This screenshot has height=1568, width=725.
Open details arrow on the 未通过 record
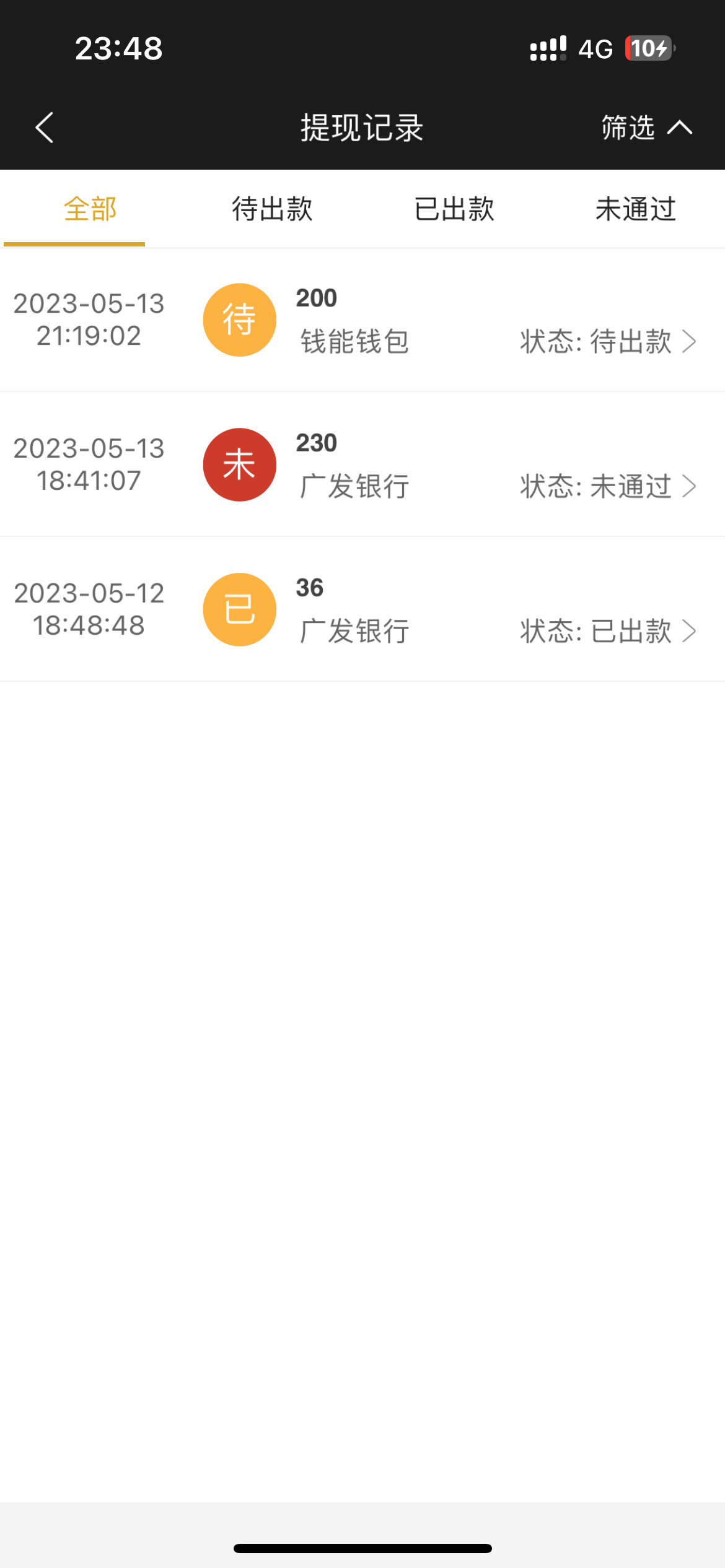(x=688, y=487)
